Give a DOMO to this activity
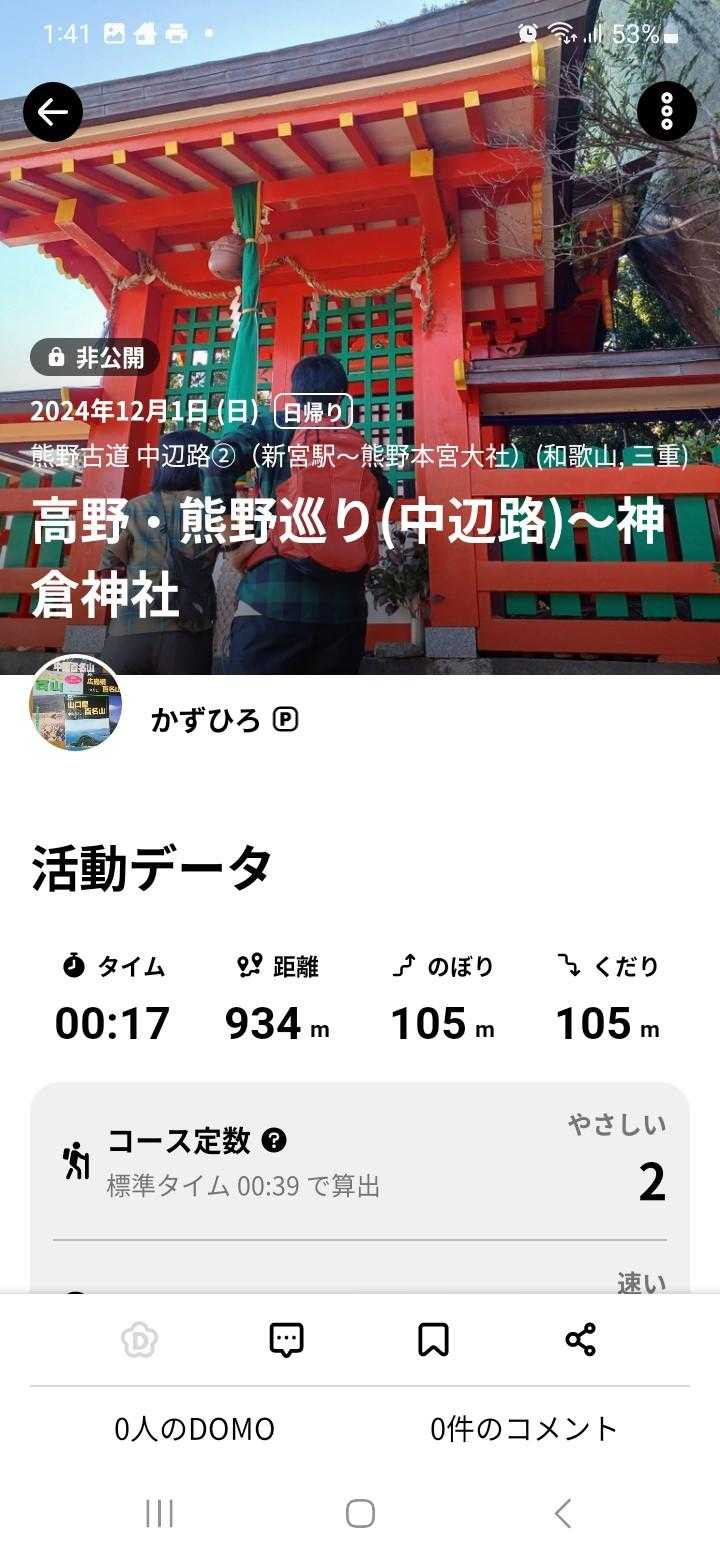Image resolution: width=720 pixels, height=1560 pixels. click(140, 1339)
